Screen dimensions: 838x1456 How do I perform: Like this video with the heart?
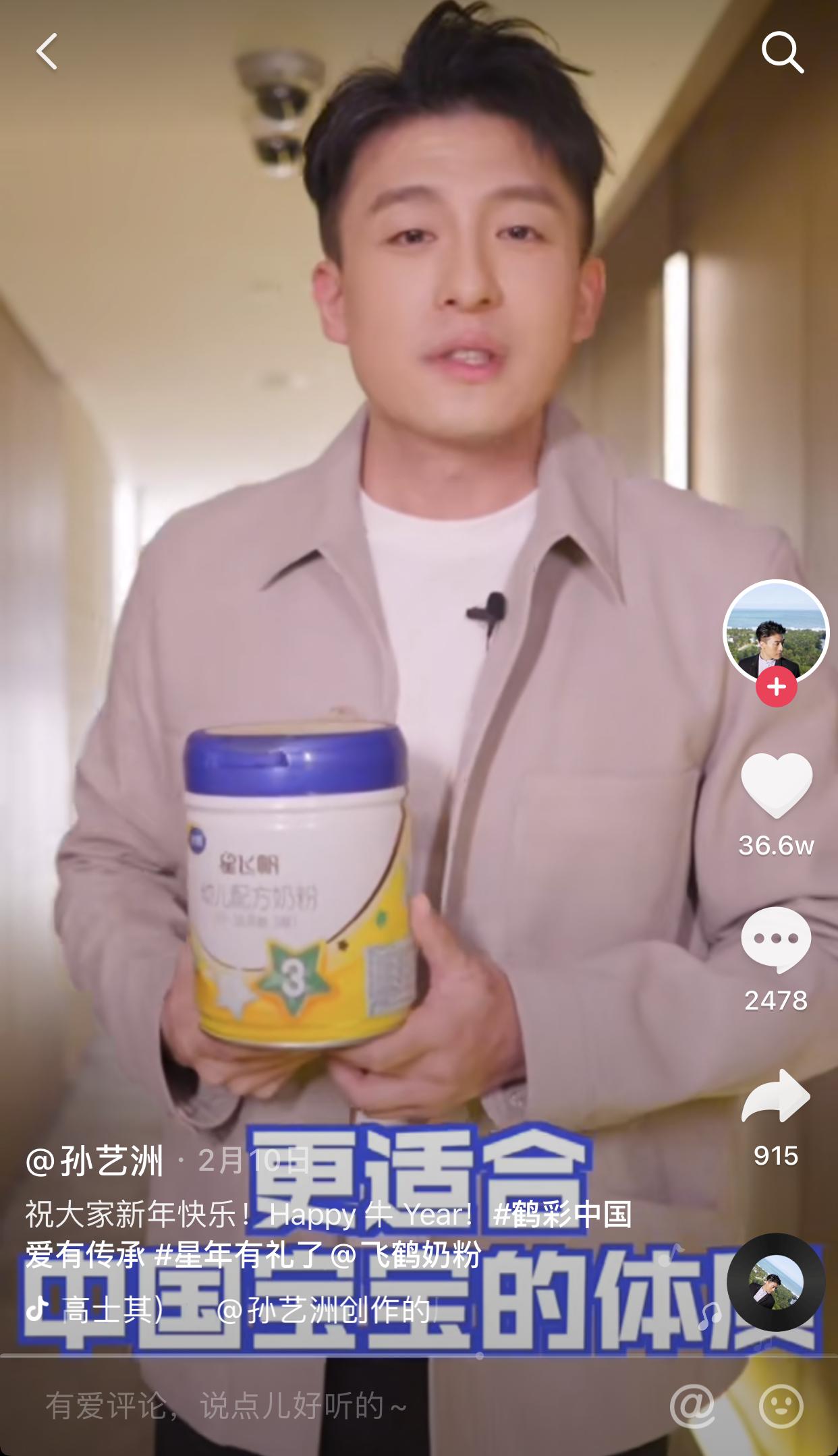tap(776, 786)
